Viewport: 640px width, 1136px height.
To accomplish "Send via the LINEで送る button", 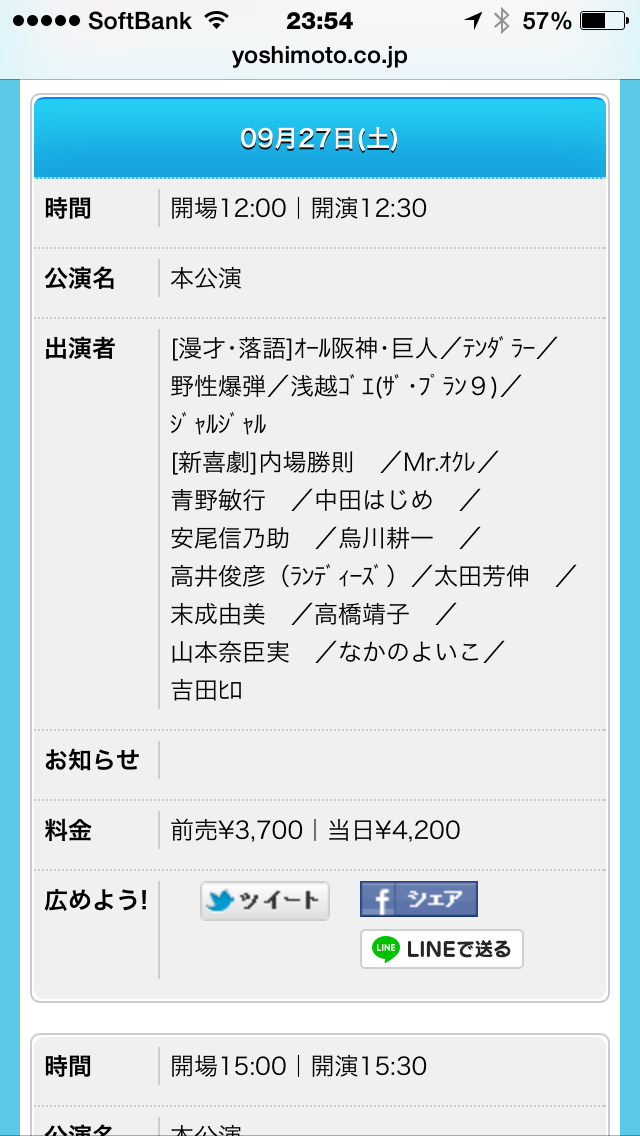I will tap(441, 949).
